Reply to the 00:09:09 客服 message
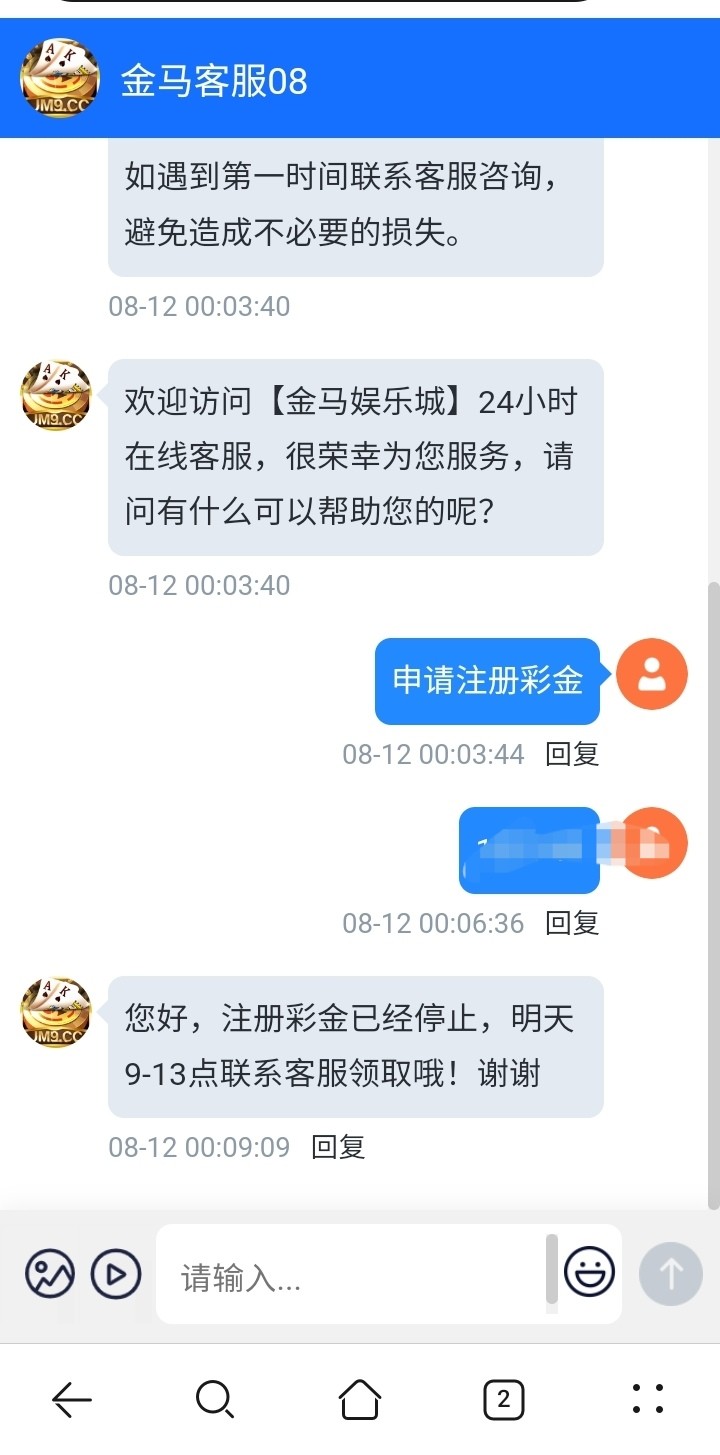The height and width of the screenshot is (1455, 720). tap(338, 1147)
